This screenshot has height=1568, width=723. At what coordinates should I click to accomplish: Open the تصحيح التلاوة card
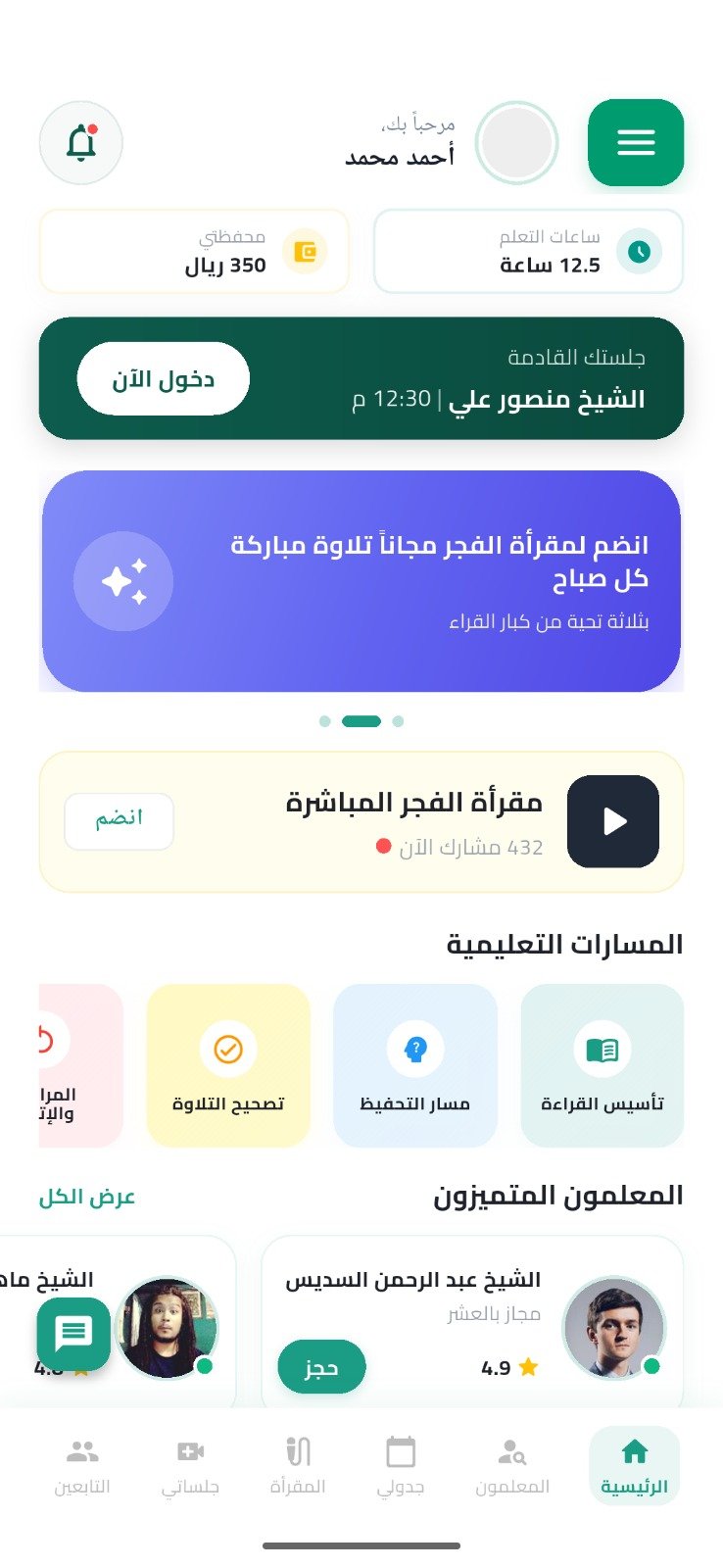[x=228, y=1064]
